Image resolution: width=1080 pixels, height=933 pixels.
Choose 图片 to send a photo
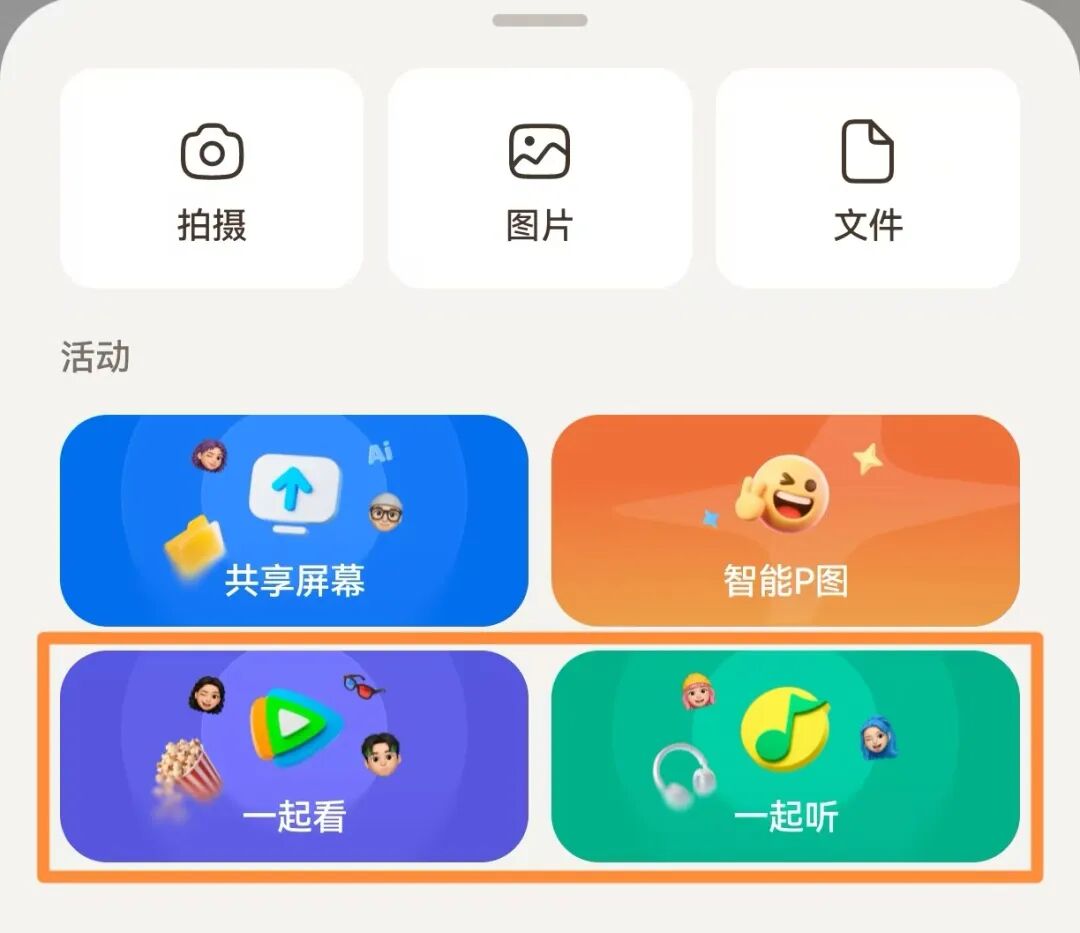tap(539, 178)
